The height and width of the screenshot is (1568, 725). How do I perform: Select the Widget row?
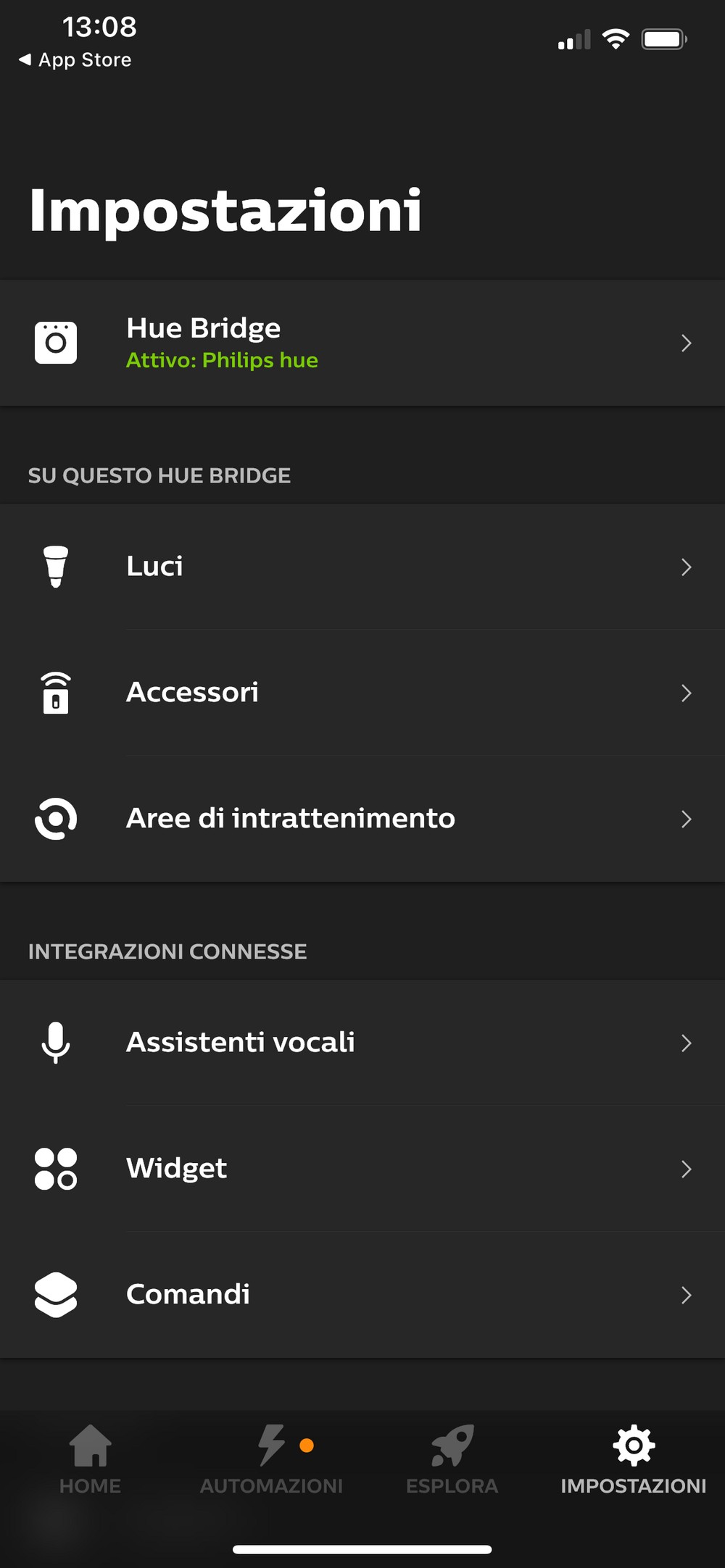click(x=362, y=1169)
